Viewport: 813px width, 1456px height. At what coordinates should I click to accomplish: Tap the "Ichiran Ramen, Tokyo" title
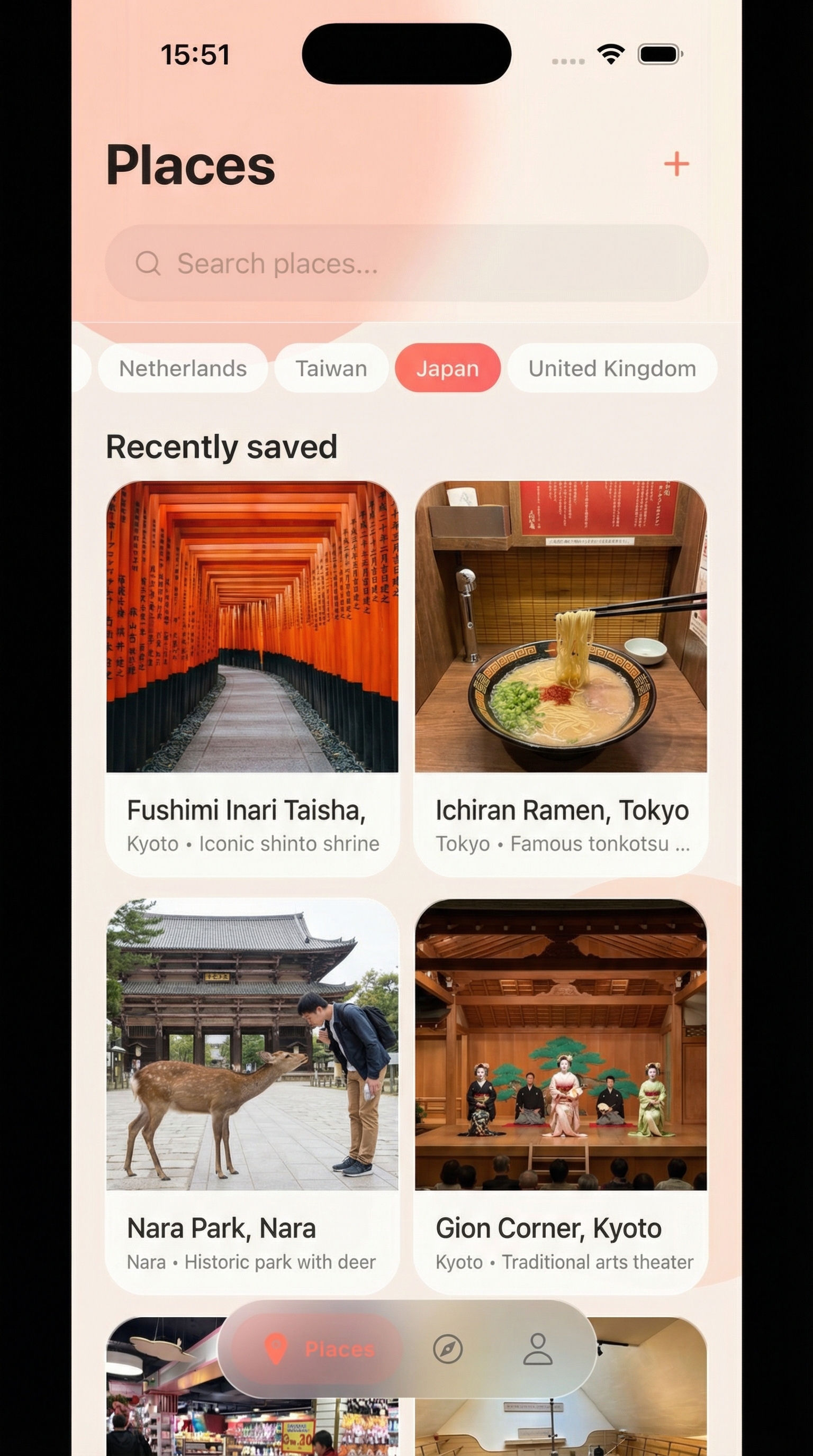pyautogui.click(x=563, y=809)
